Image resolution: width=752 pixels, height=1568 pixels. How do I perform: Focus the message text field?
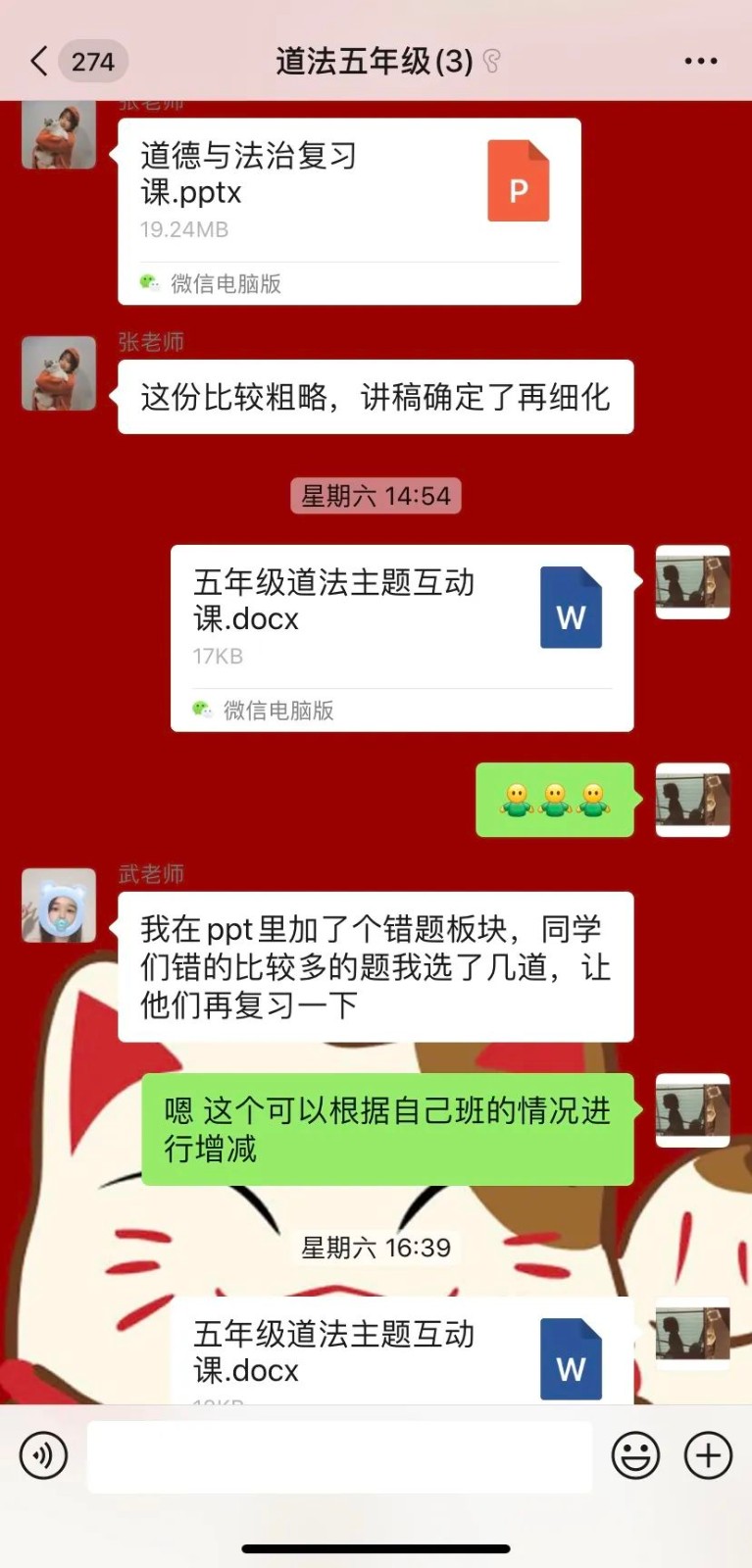click(x=339, y=1457)
